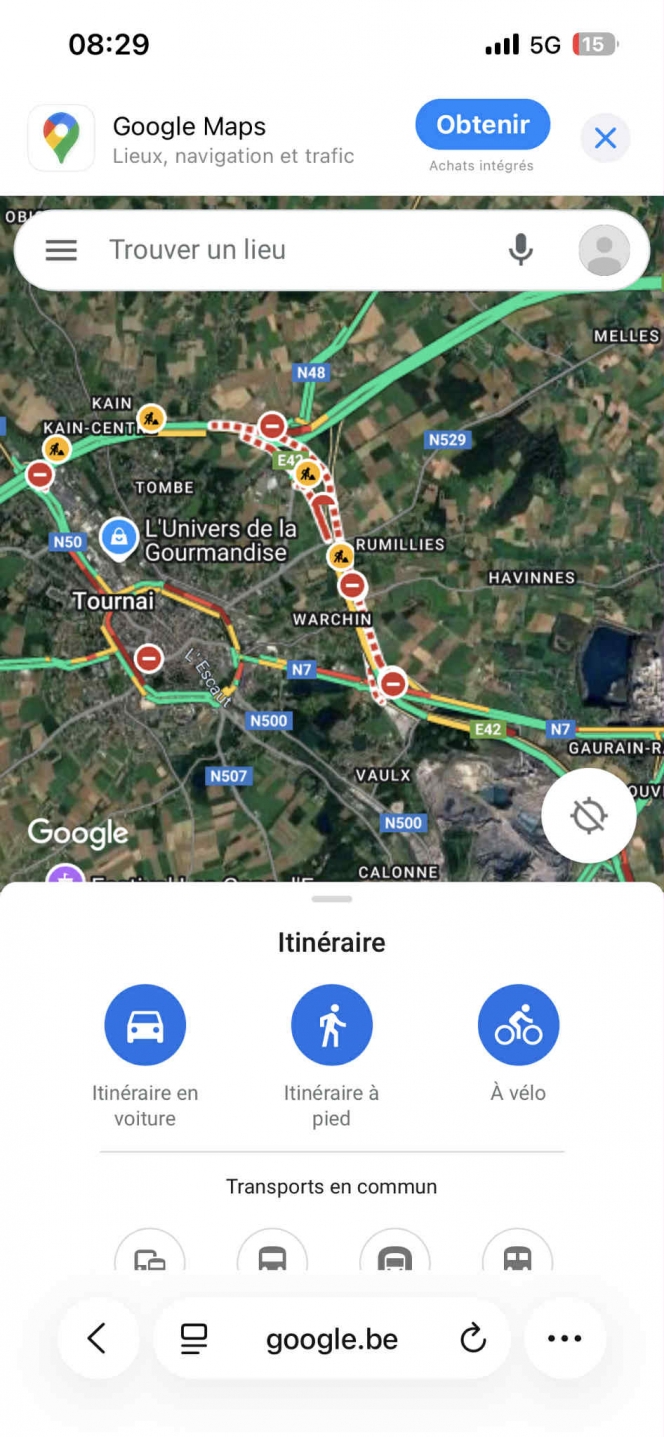Select Itinéraire à pied

click(x=331, y=1025)
